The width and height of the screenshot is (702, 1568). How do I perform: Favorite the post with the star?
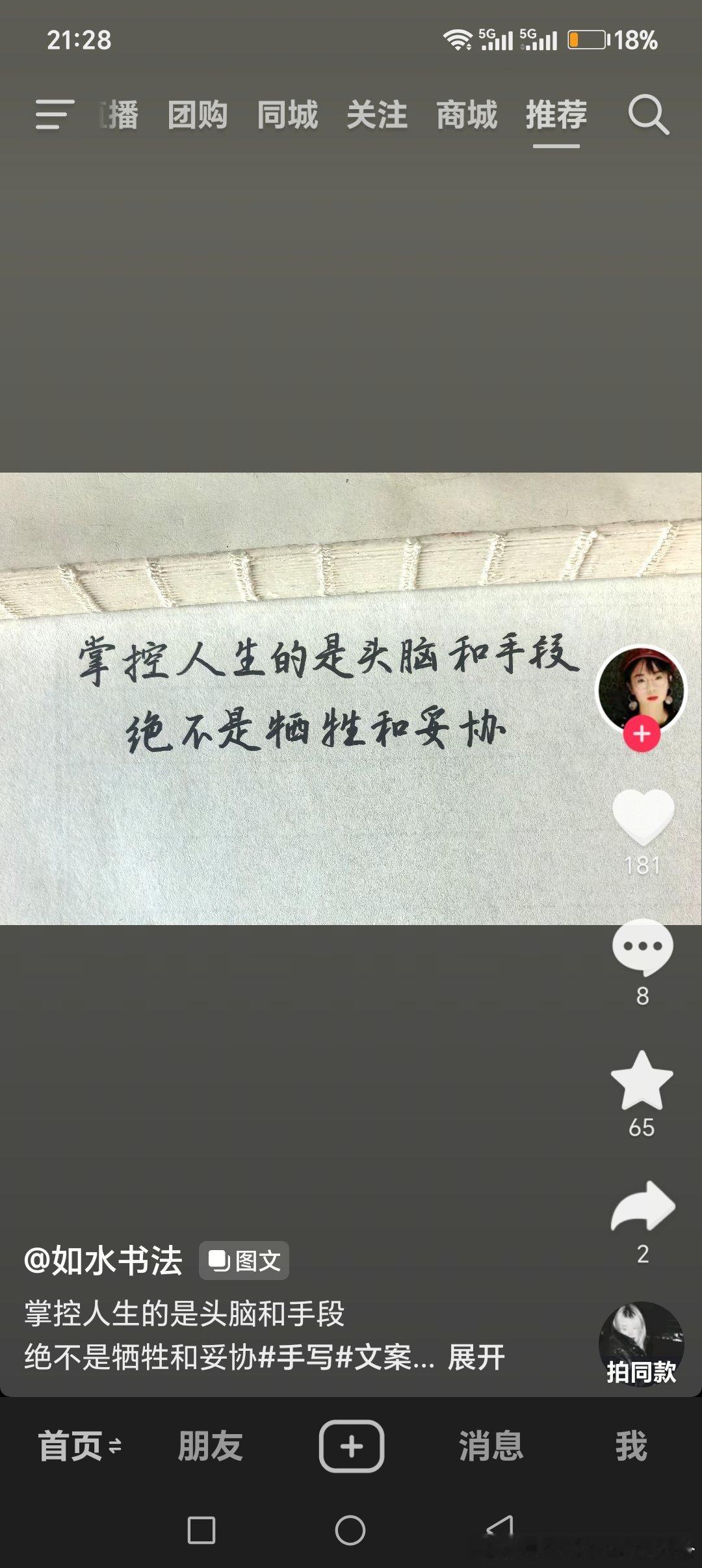coord(642,1080)
